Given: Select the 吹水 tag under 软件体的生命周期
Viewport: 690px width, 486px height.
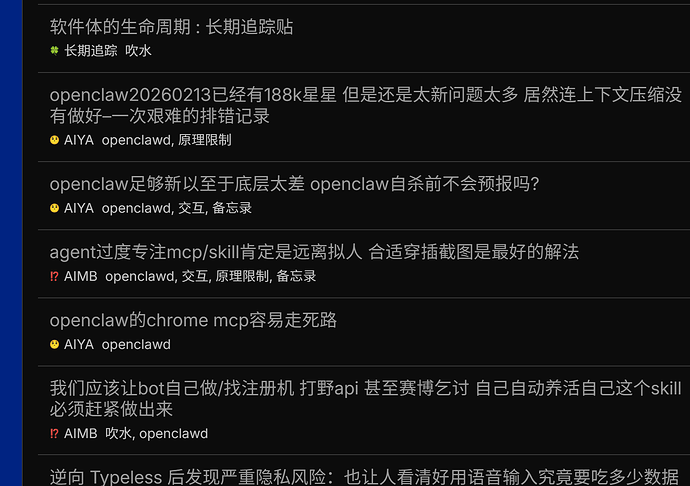Looking at the screenshot, I should point(138,50).
